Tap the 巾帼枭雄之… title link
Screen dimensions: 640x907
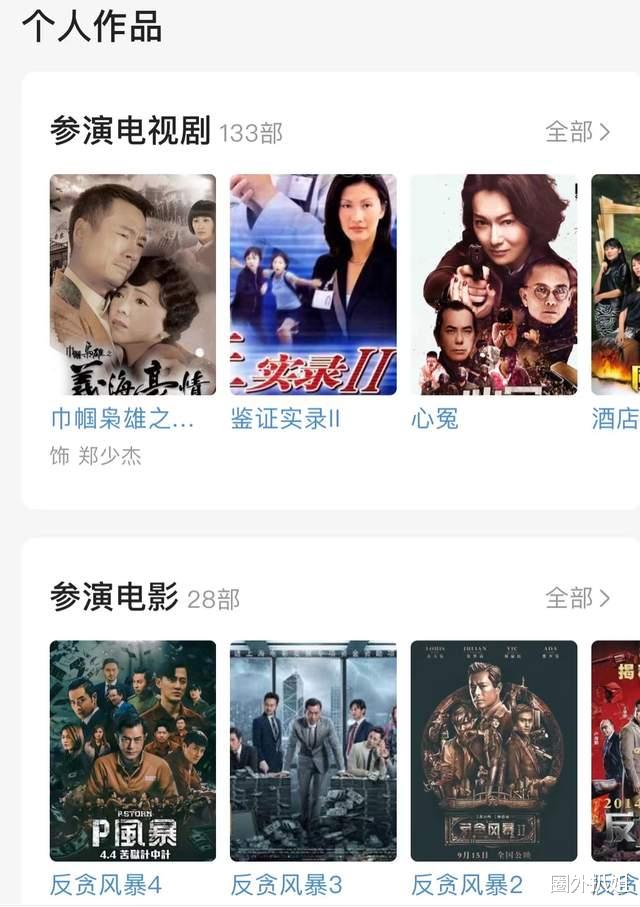click(122, 419)
